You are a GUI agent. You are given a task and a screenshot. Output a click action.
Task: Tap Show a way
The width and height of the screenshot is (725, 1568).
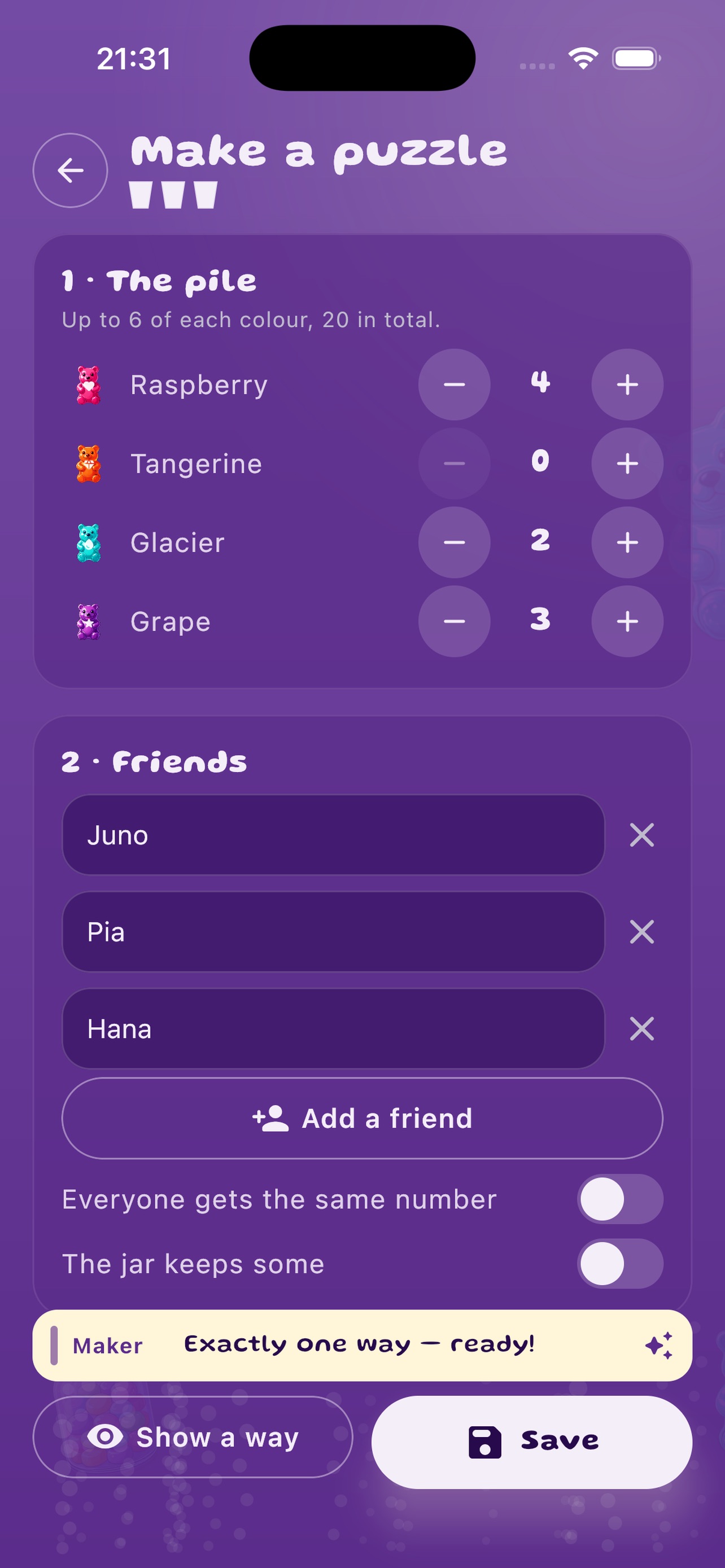[193, 1437]
